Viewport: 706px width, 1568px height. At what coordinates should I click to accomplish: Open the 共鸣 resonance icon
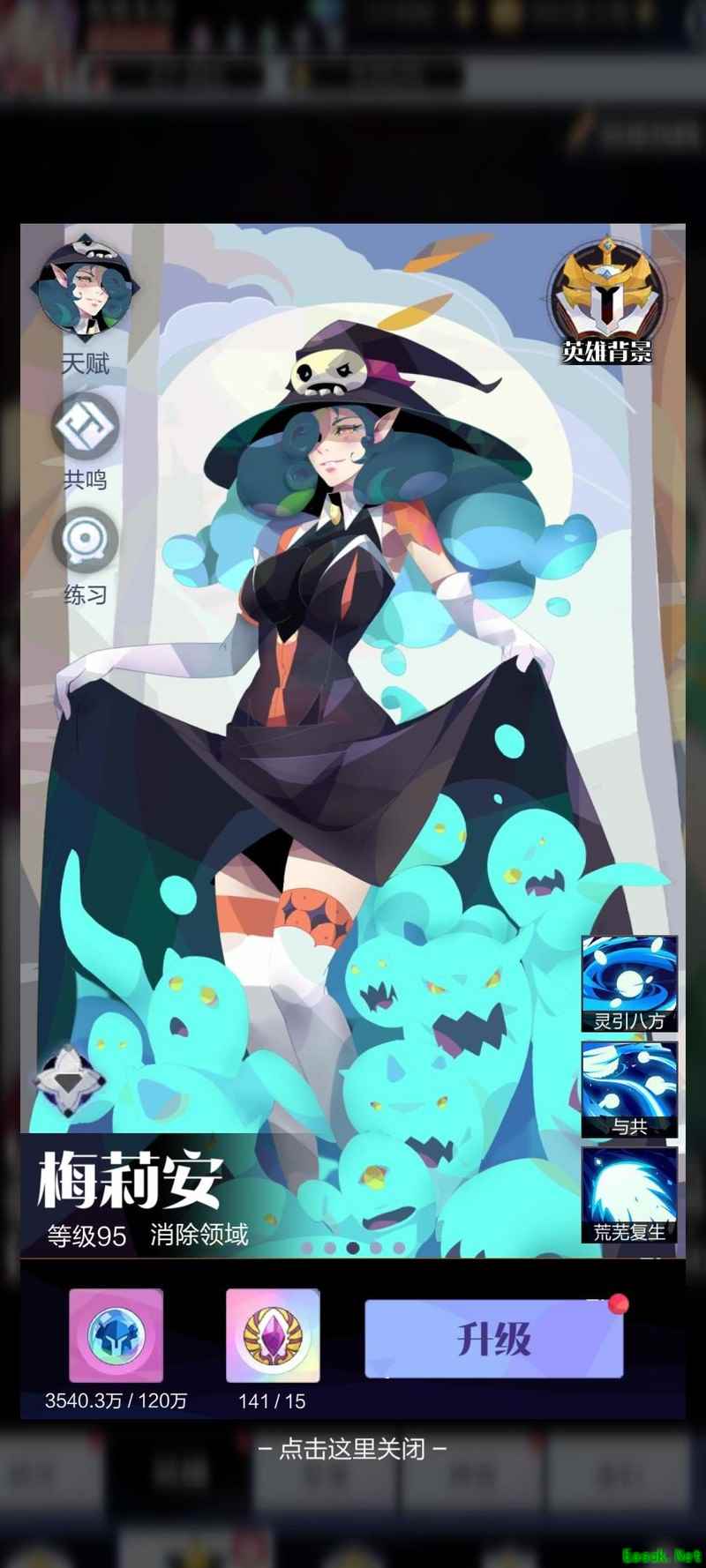(86, 429)
